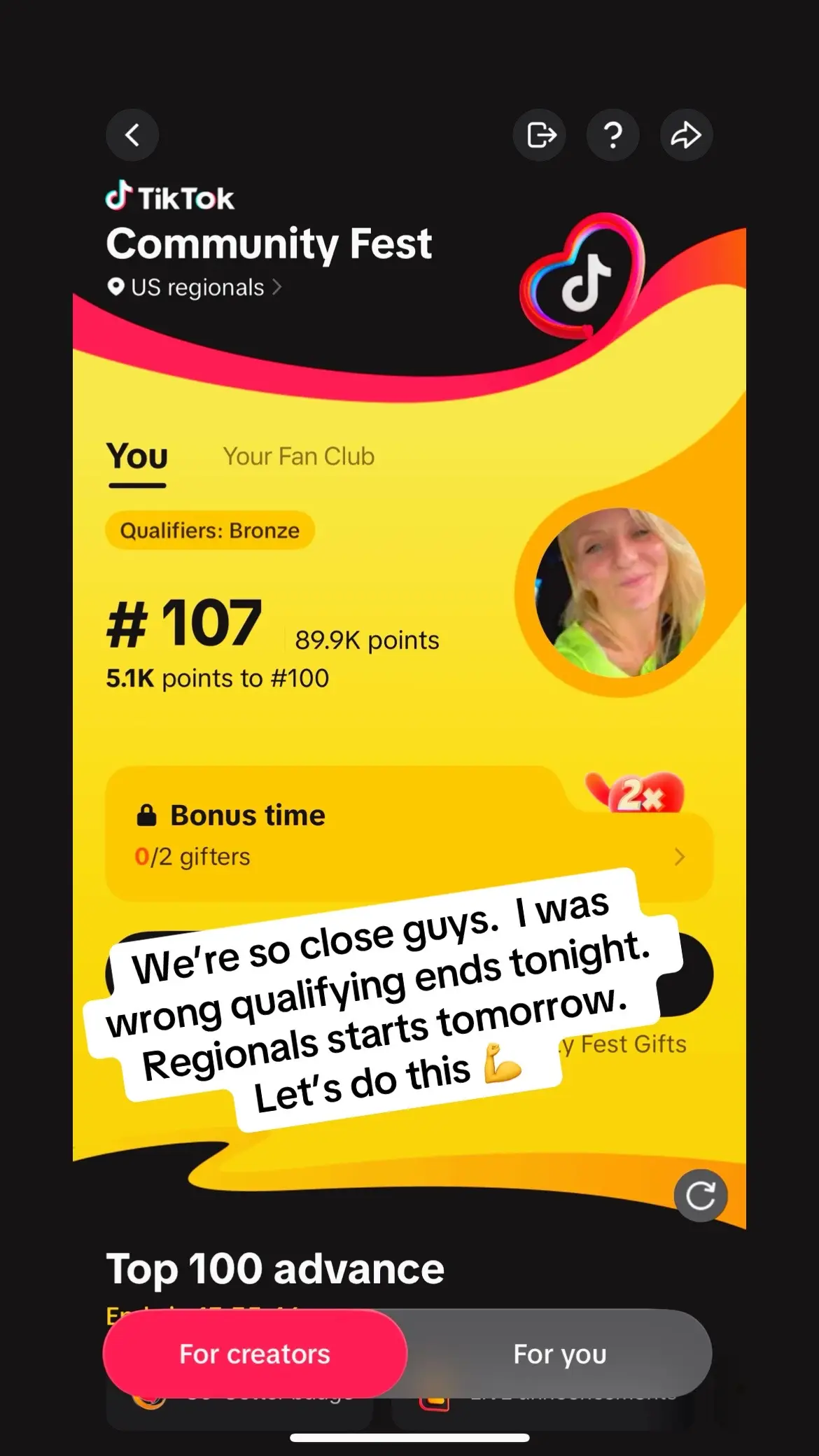The width and height of the screenshot is (819, 1456).
Task: Go back using the top-left arrow
Action: [x=132, y=134]
